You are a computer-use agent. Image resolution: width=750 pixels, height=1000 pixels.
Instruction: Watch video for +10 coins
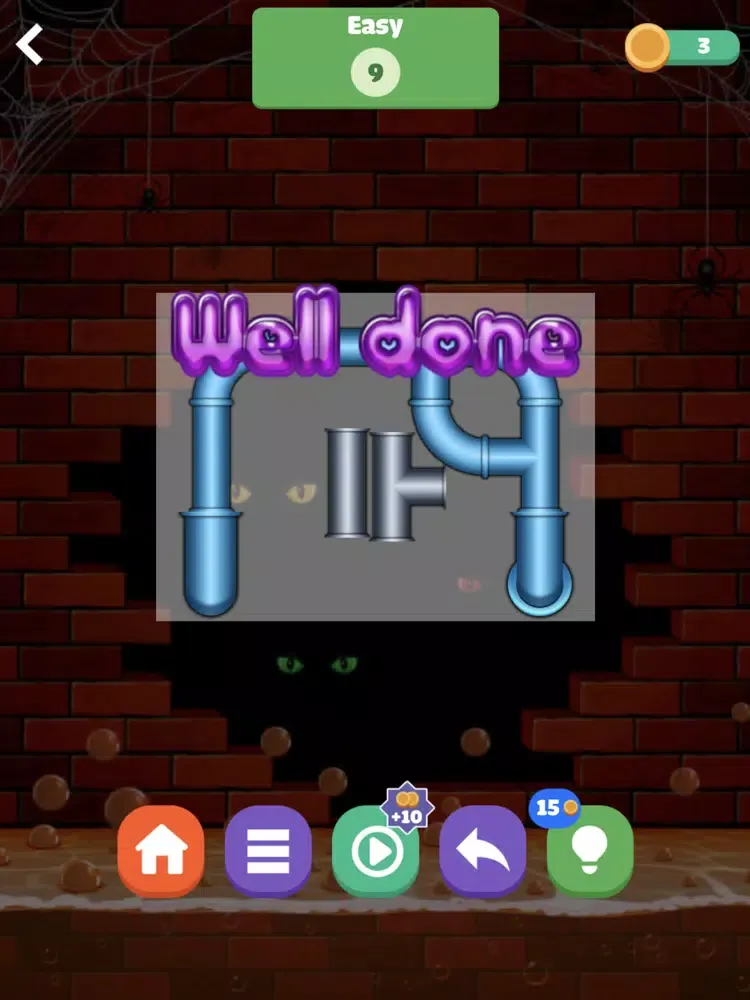click(x=375, y=851)
